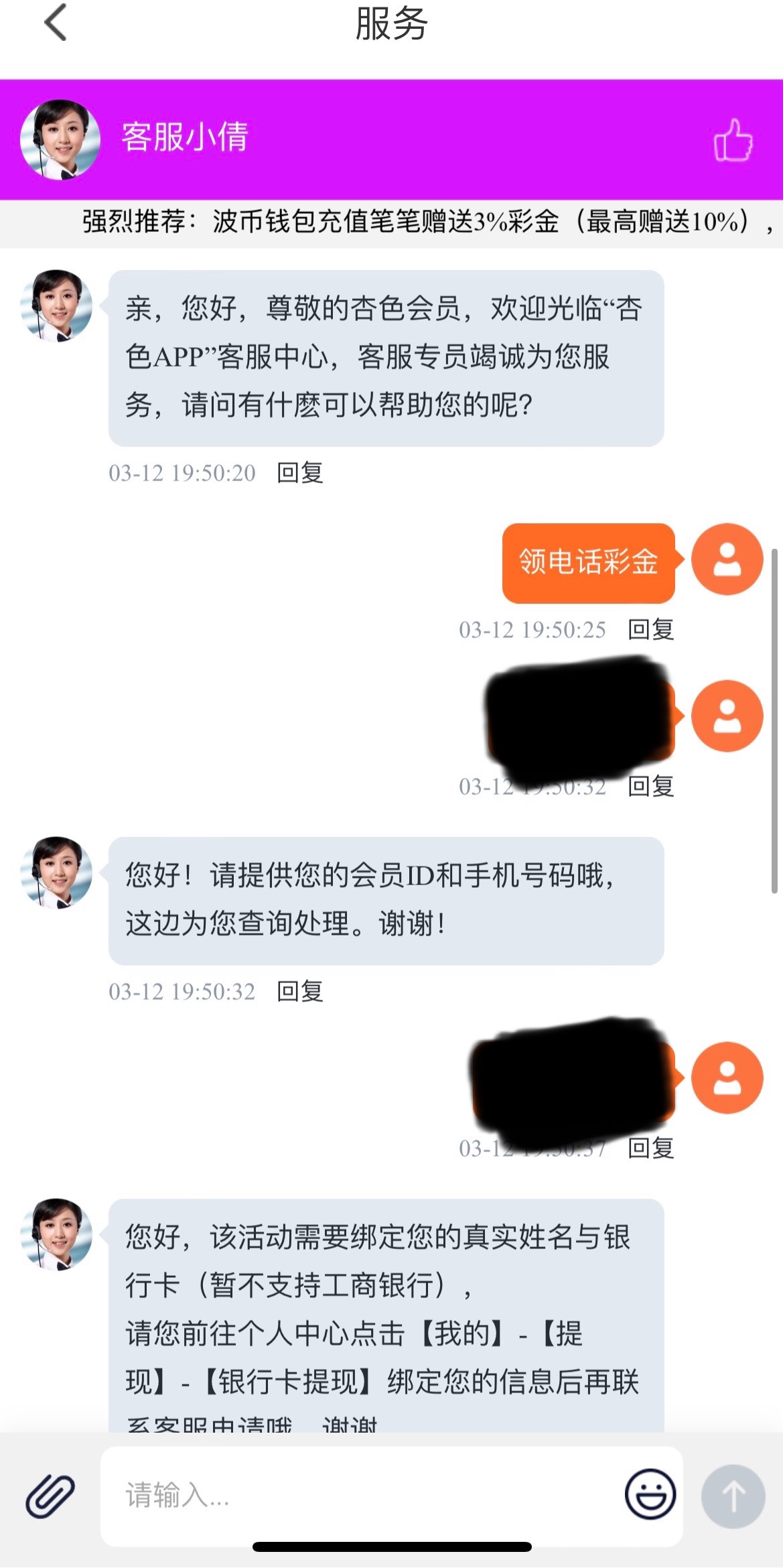Tap 回复 under the 会员ID request message
The height and width of the screenshot is (1568, 783).
(x=300, y=991)
